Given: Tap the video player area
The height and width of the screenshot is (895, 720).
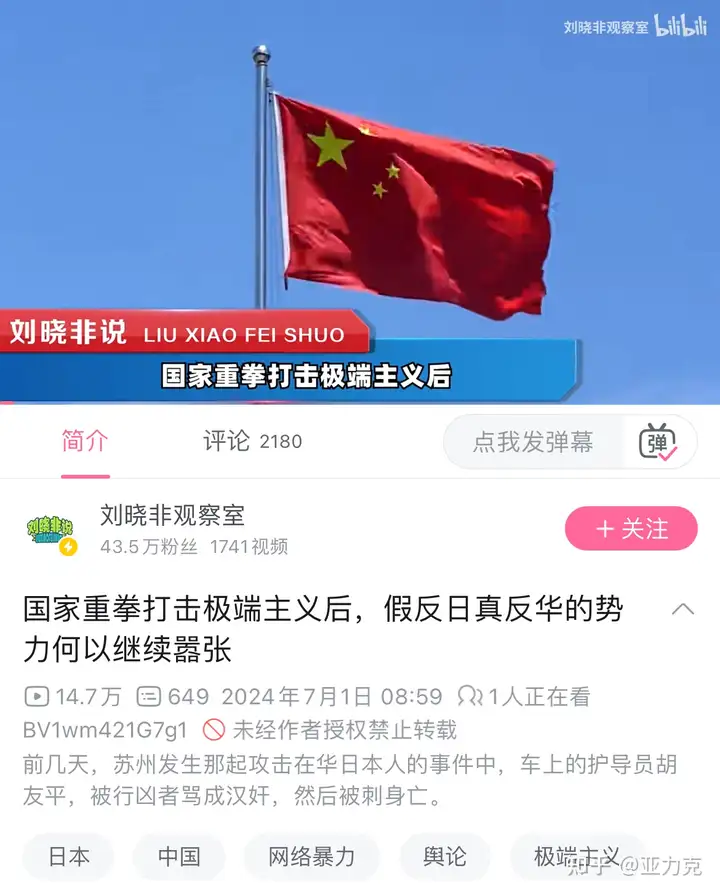Looking at the screenshot, I should tap(360, 200).
